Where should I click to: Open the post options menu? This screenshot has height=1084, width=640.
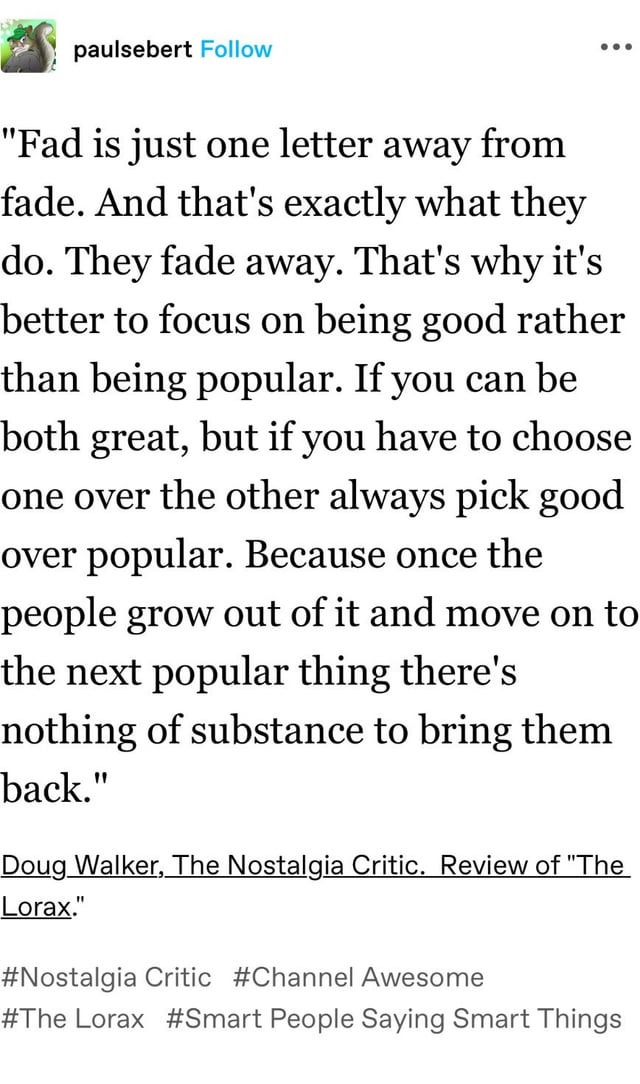tap(616, 47)
